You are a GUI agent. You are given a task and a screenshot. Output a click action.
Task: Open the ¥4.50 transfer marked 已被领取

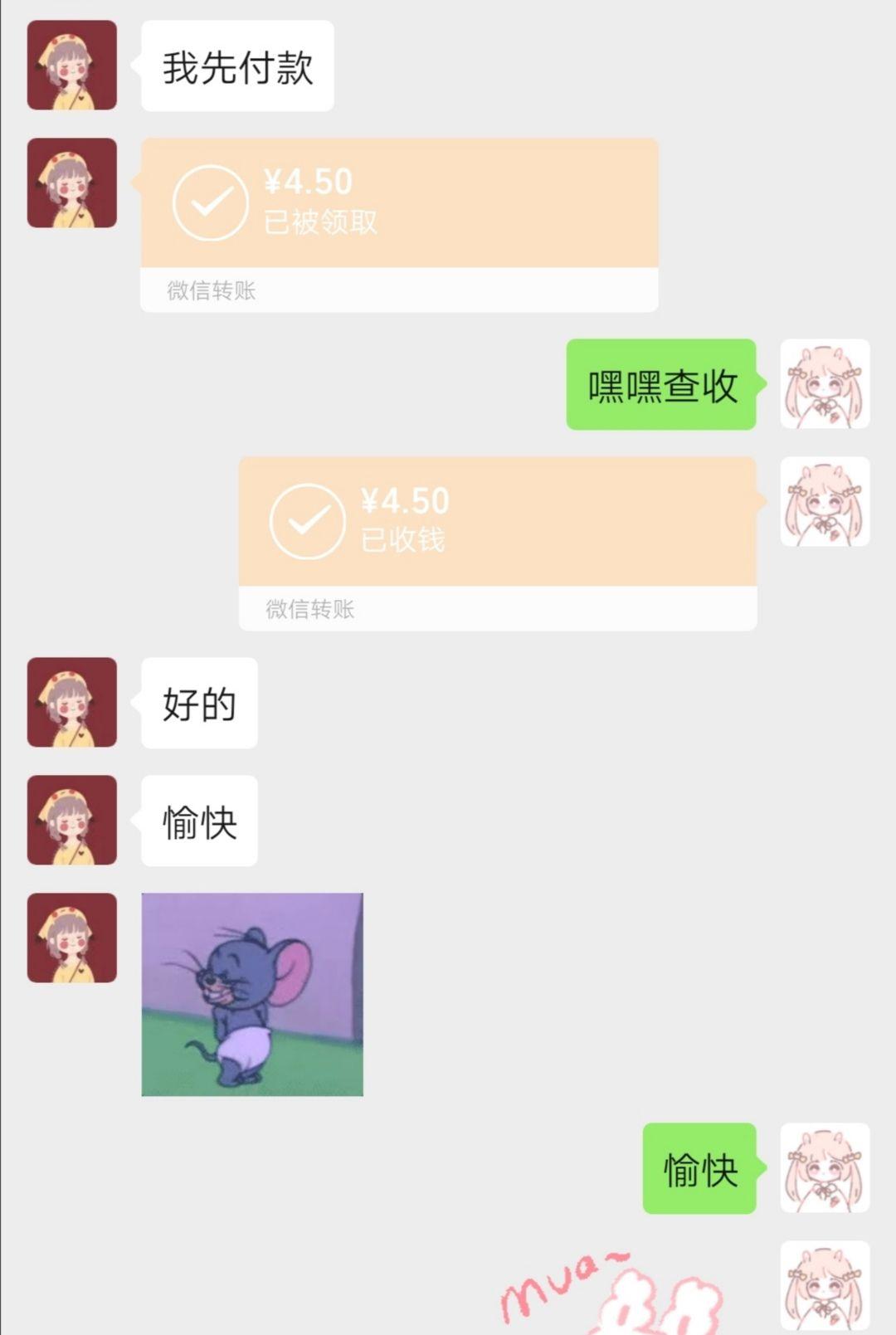tap(398, 203)
